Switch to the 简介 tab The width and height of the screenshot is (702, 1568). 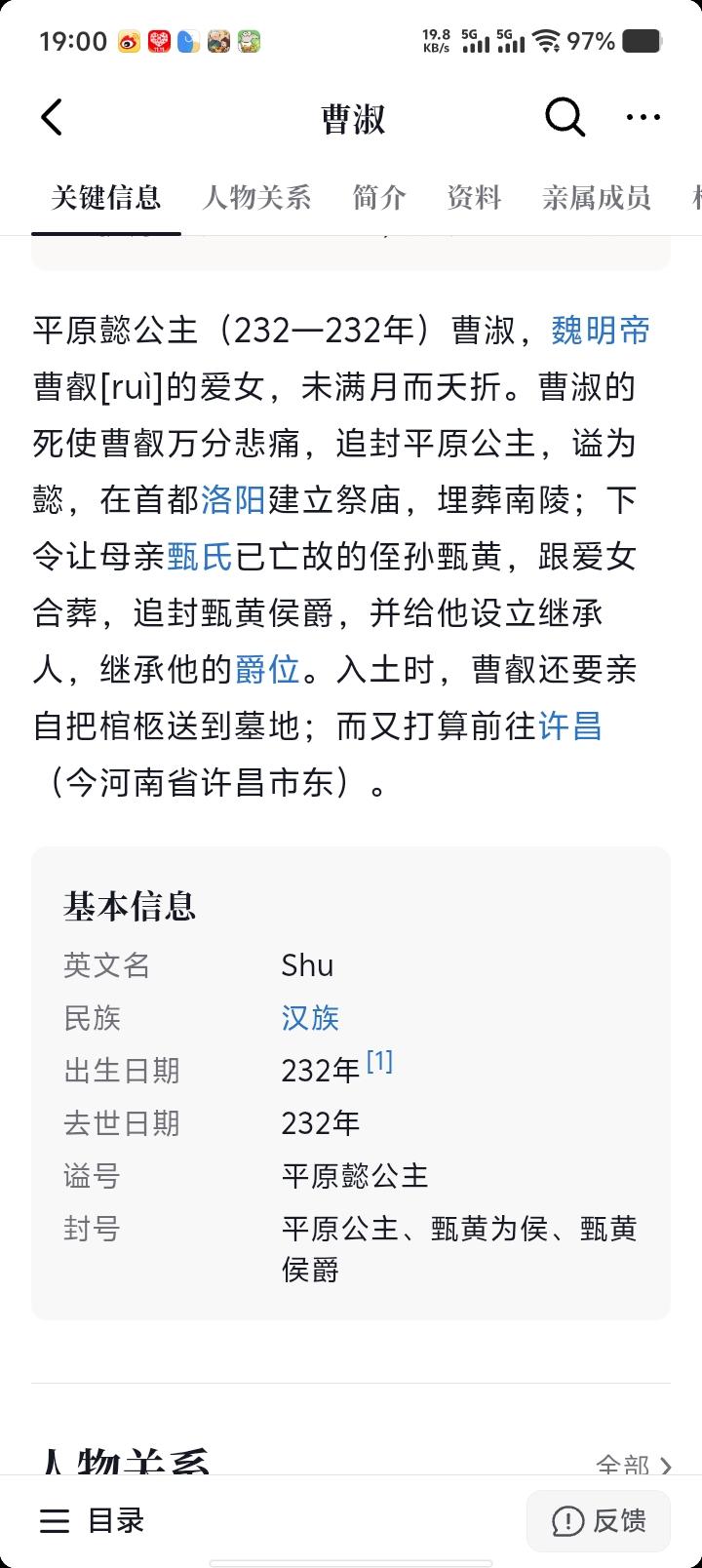pos(378,197)
